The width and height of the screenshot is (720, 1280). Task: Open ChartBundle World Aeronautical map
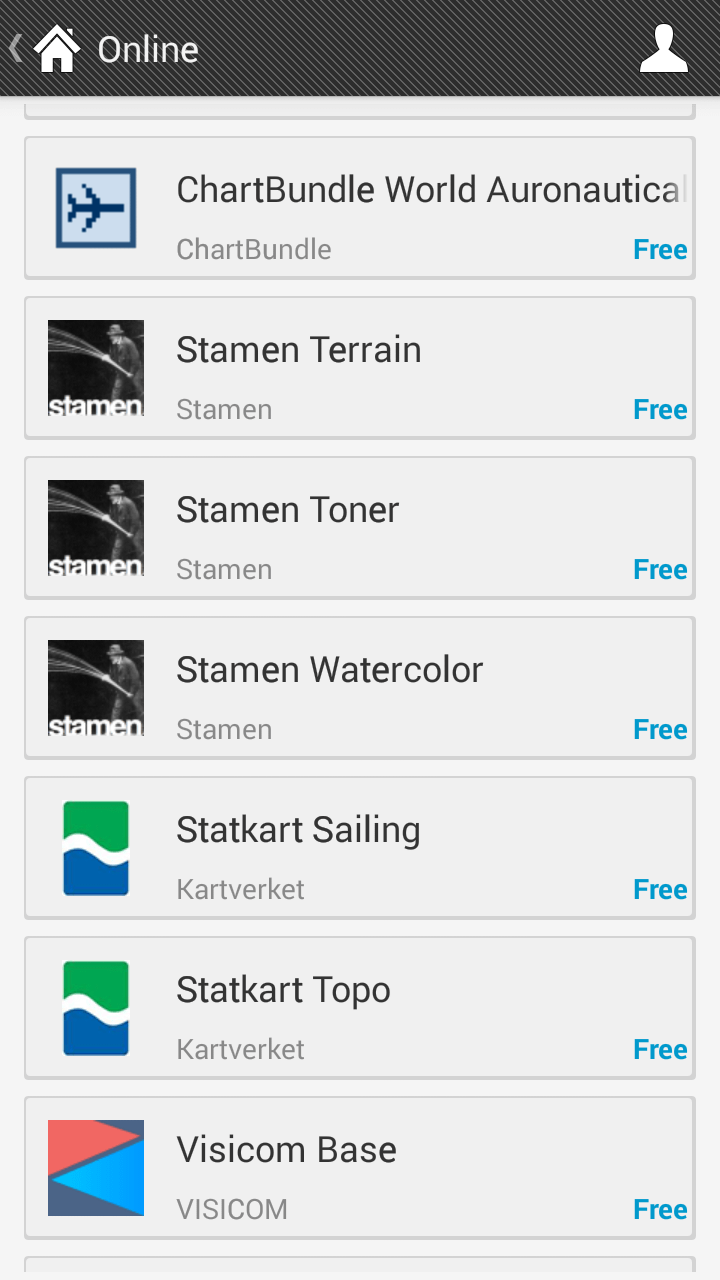360,208
